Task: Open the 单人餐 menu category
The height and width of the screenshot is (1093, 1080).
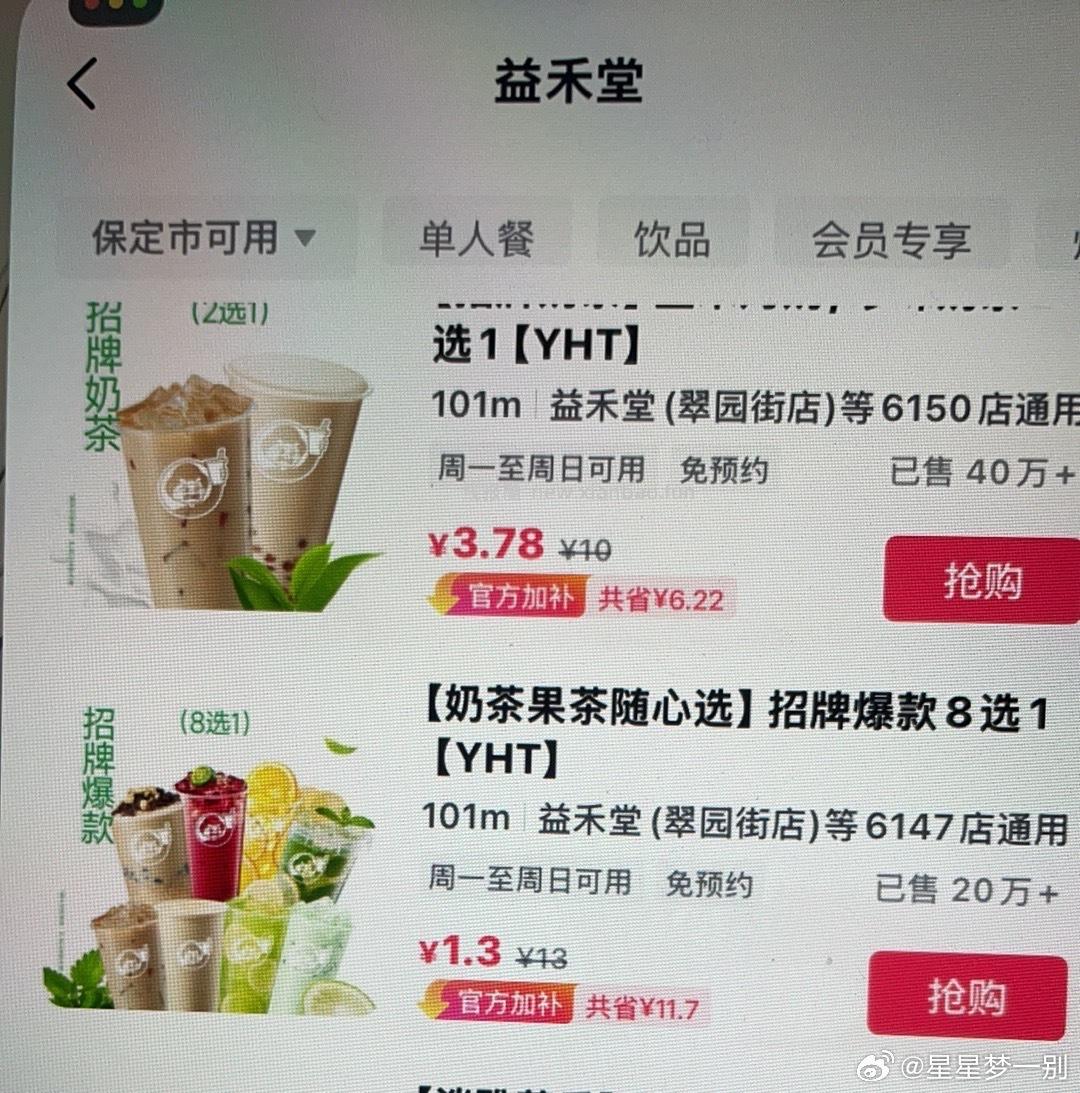Action: click(x=479, y=239)
